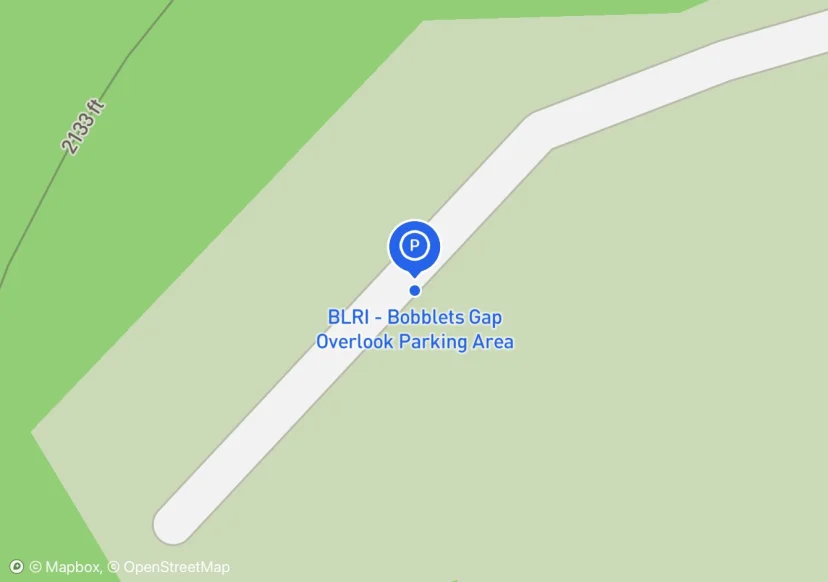The width and height of the screenshot is (828, 582).
Task: Tap the Bobblets Gap Overlook parking pin
Action: click(414, 245)
